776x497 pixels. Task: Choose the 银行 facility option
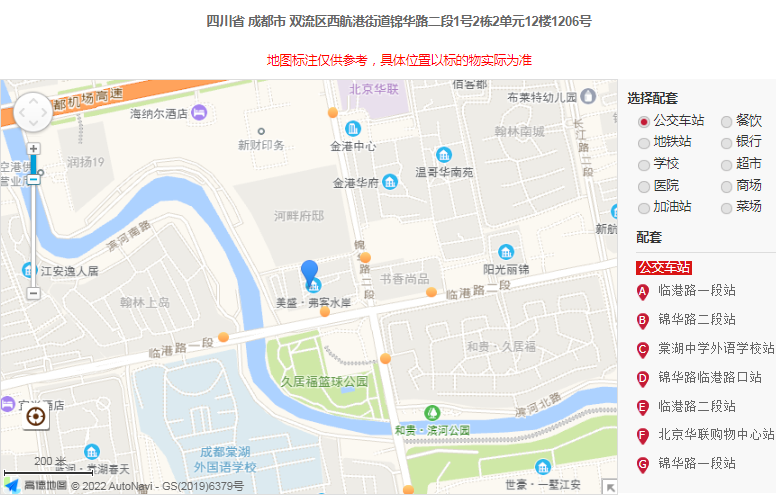click(727, 142)
